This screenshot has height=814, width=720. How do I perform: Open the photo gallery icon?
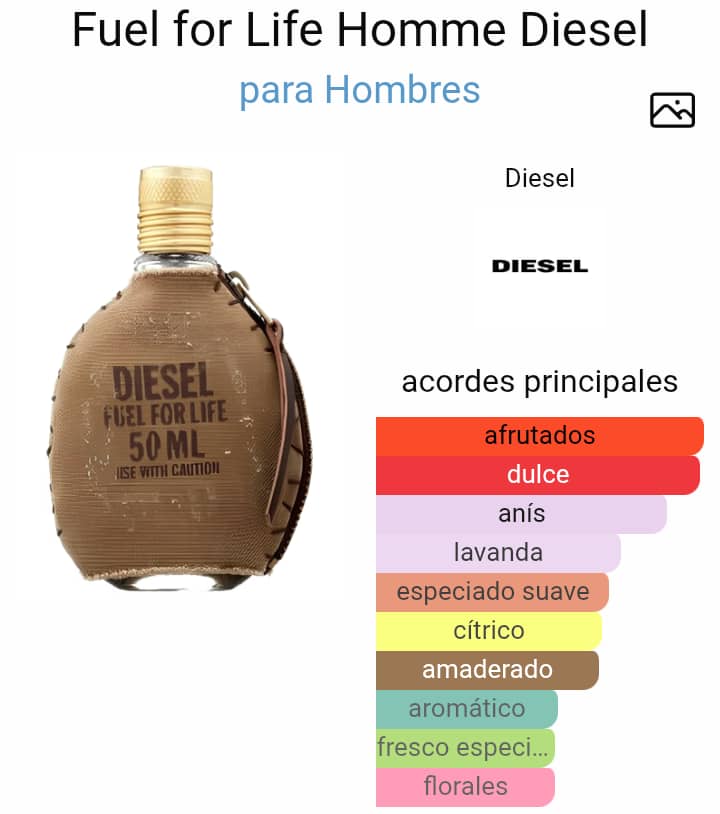click(672, 110)
